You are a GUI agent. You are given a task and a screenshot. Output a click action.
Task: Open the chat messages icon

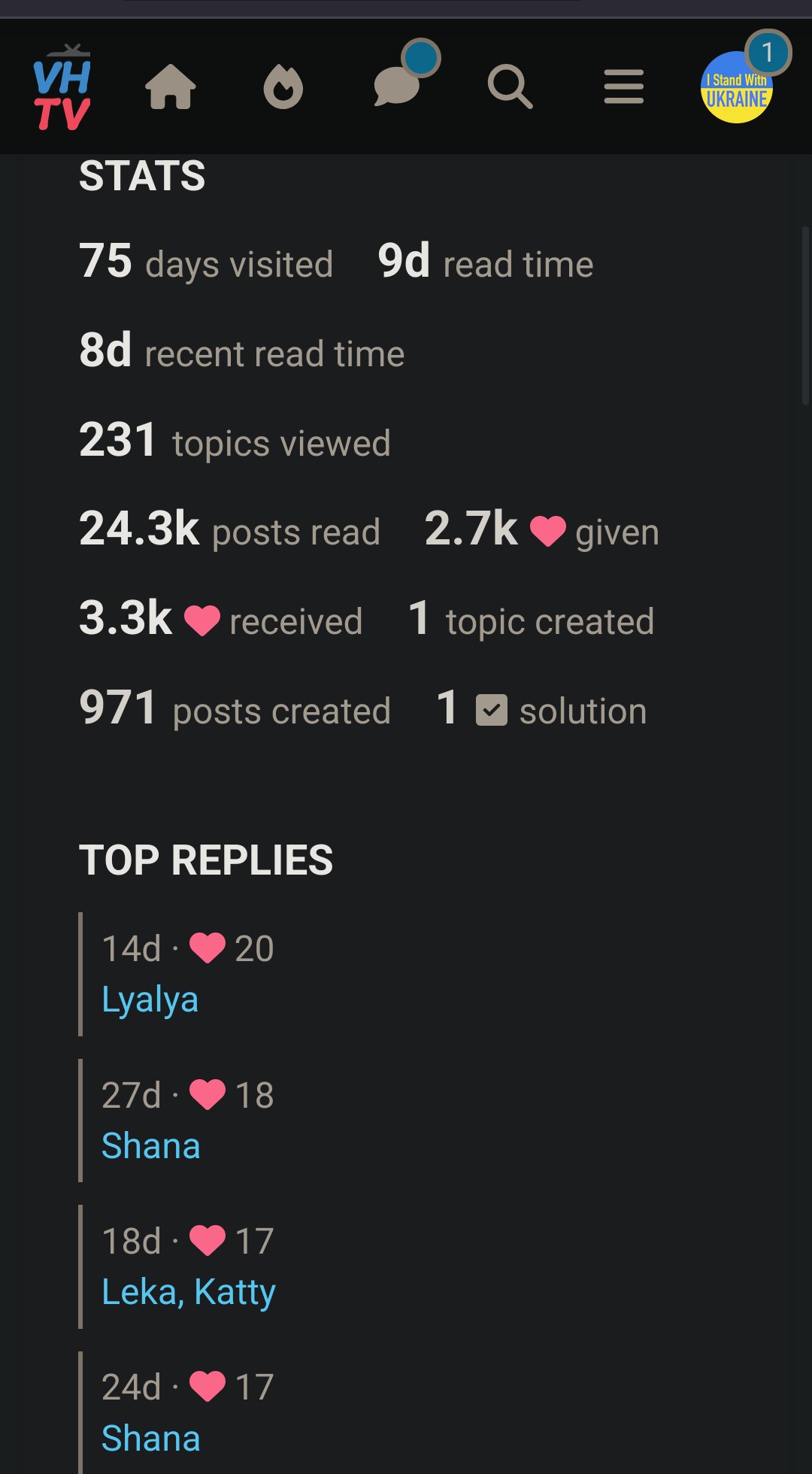(398, 86)
